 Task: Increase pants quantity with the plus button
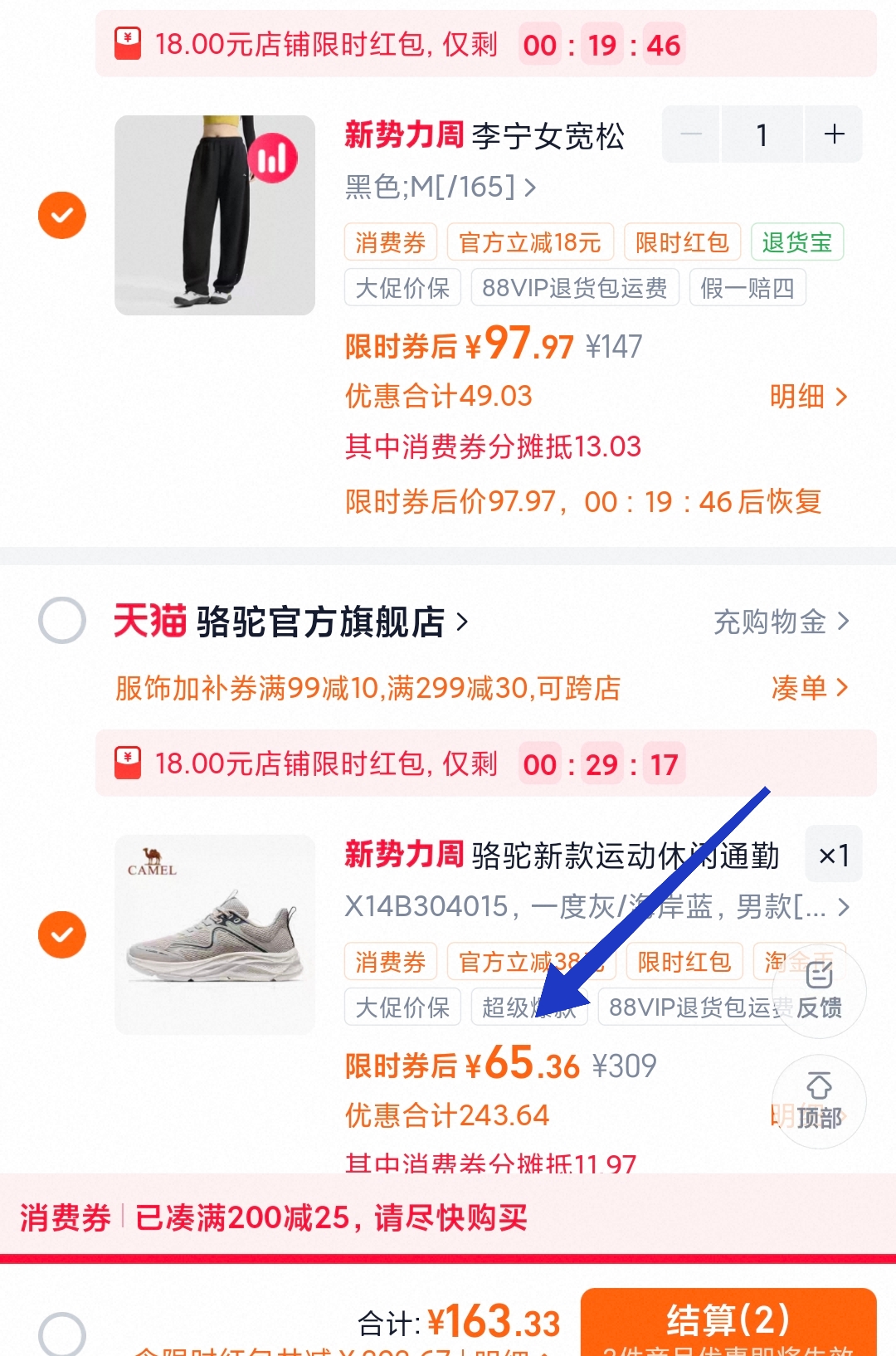pos(832,134)
